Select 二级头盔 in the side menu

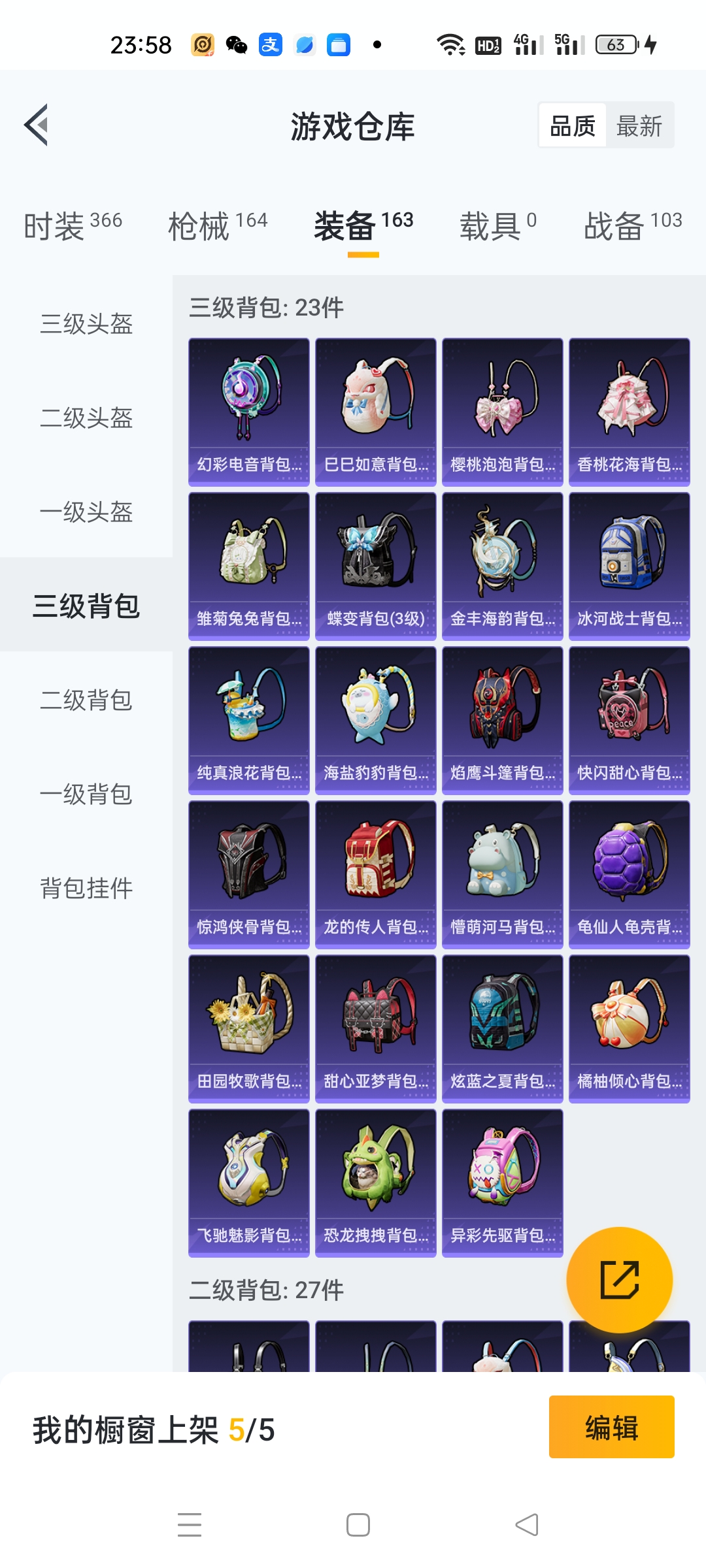[x=86, y=418]
